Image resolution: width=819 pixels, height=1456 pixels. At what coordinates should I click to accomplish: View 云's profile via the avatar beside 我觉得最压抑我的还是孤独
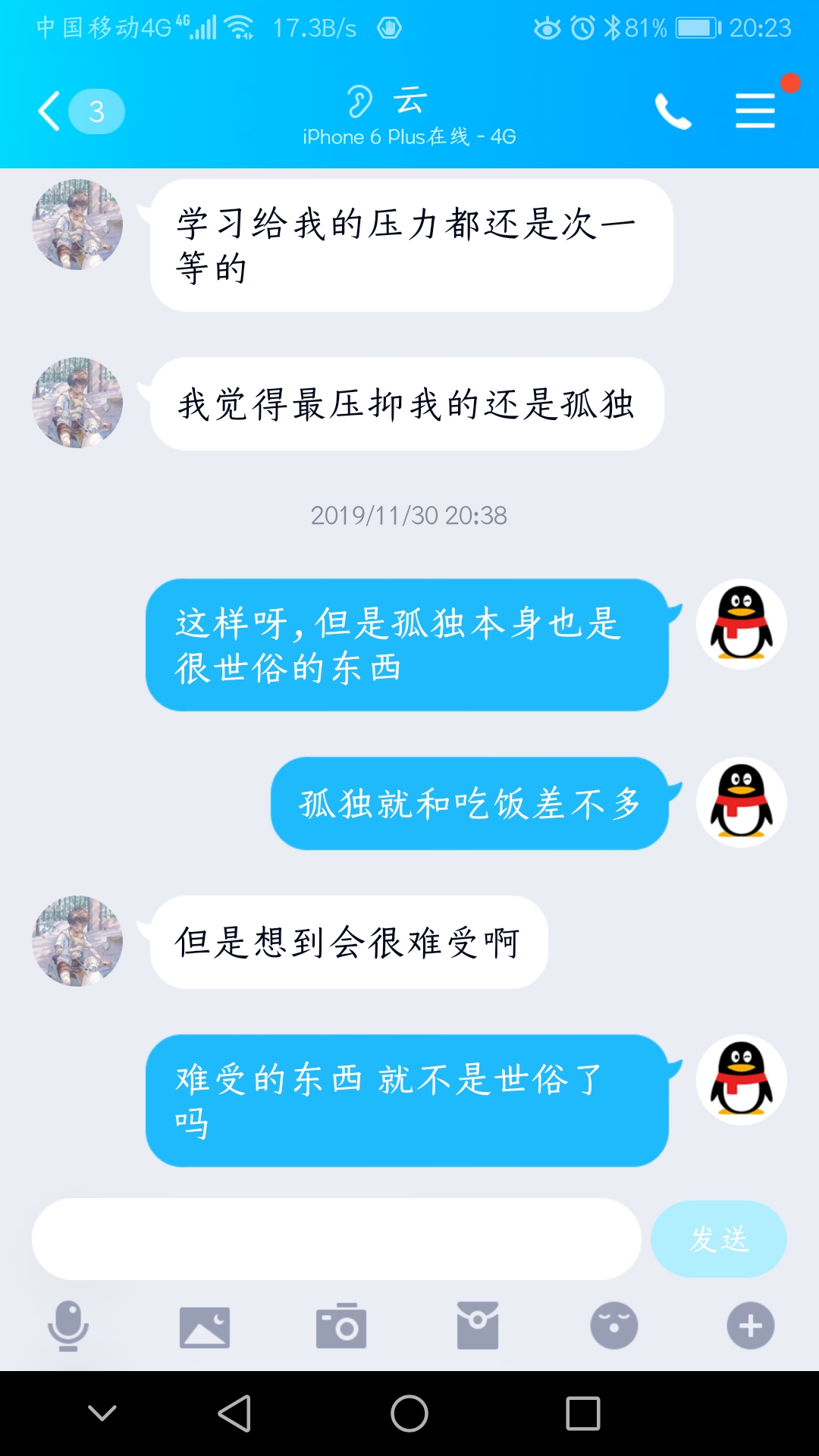point(77,403)
